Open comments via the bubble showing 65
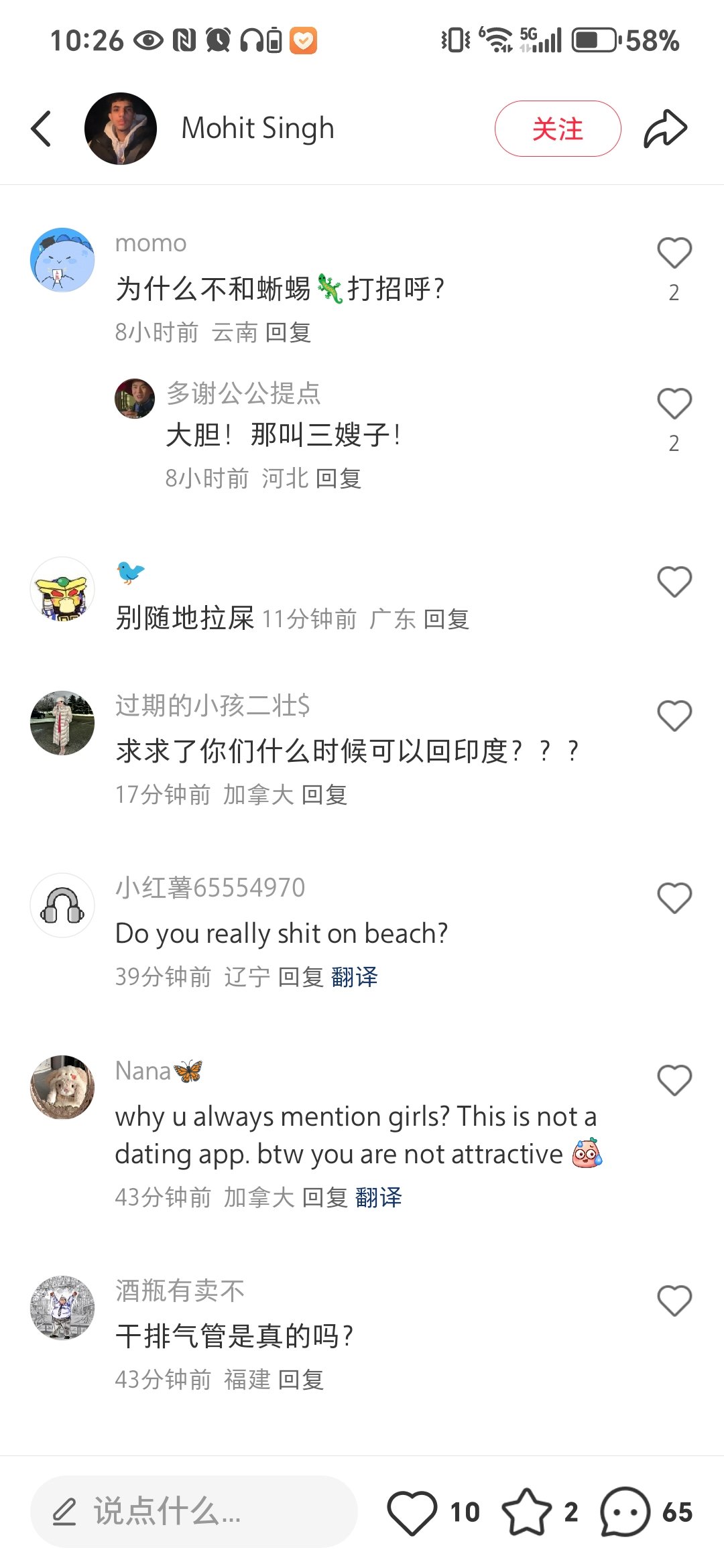 click(625, 1512)
